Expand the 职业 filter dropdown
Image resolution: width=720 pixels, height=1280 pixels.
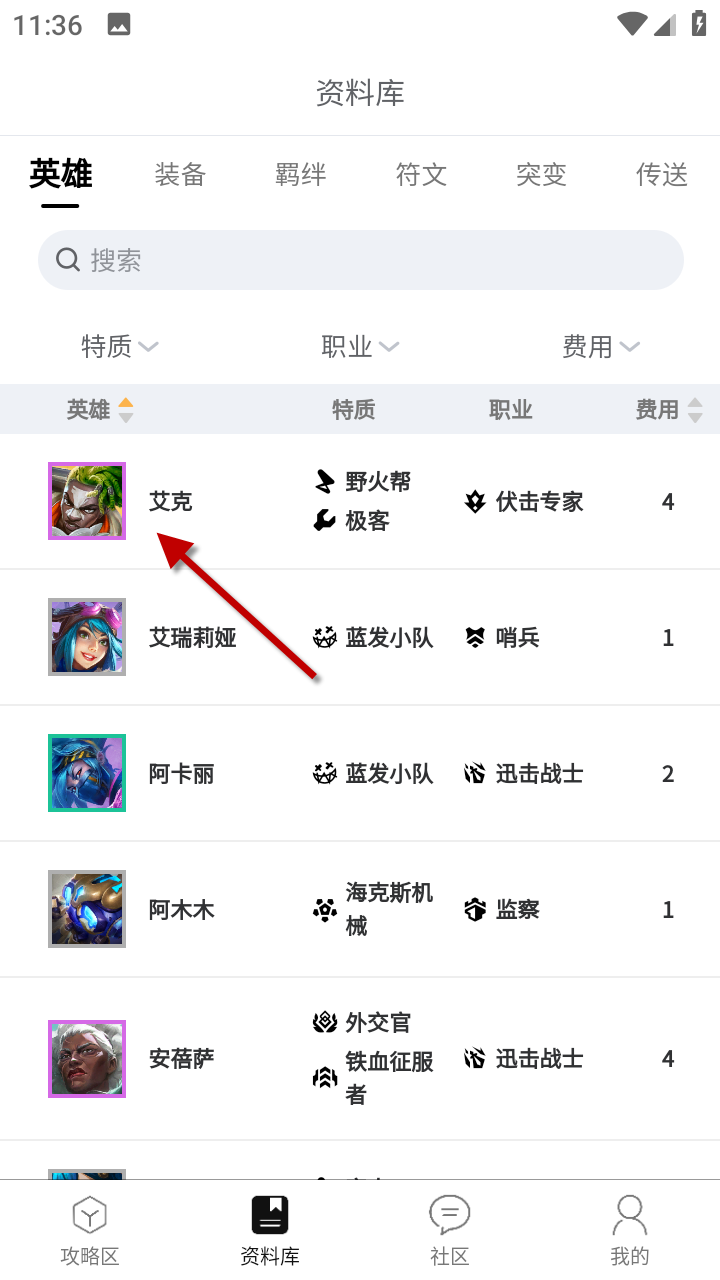point(360,346)
